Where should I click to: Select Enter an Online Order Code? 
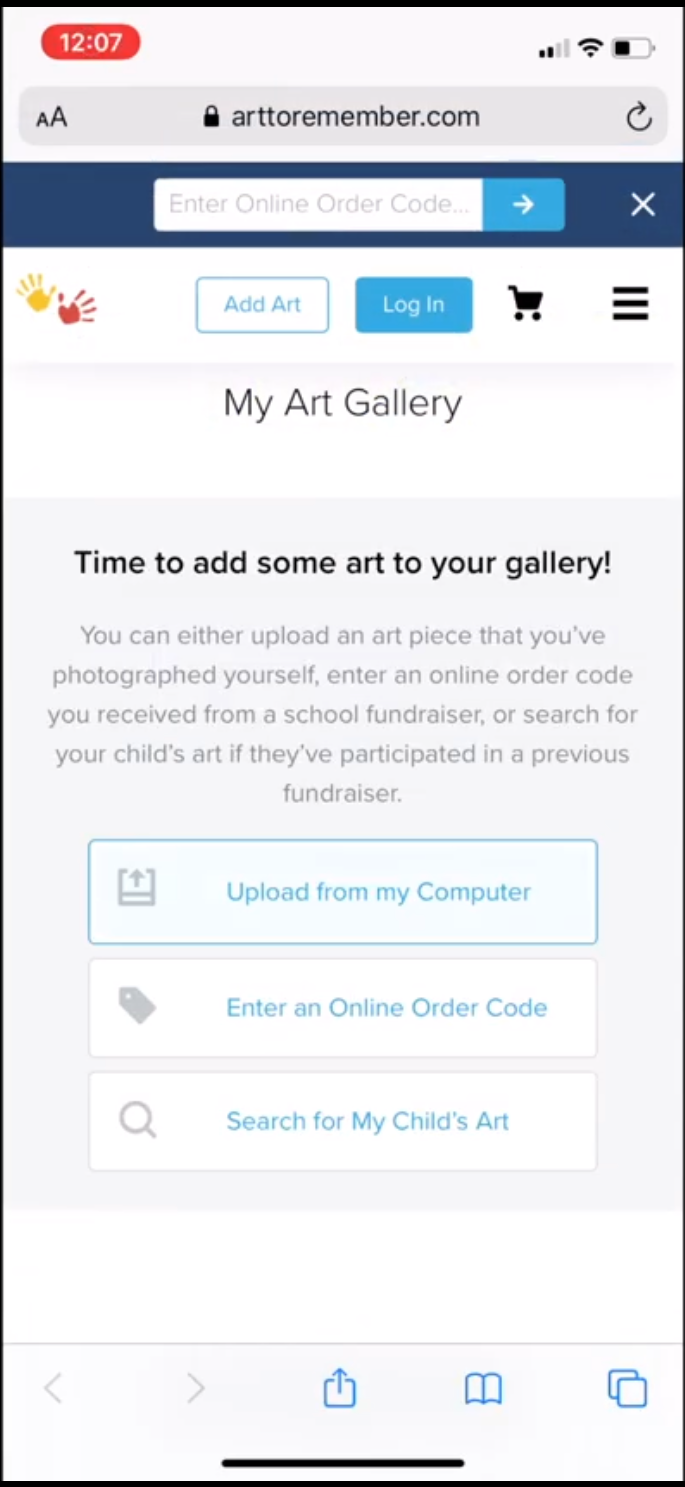[343, 1007]
